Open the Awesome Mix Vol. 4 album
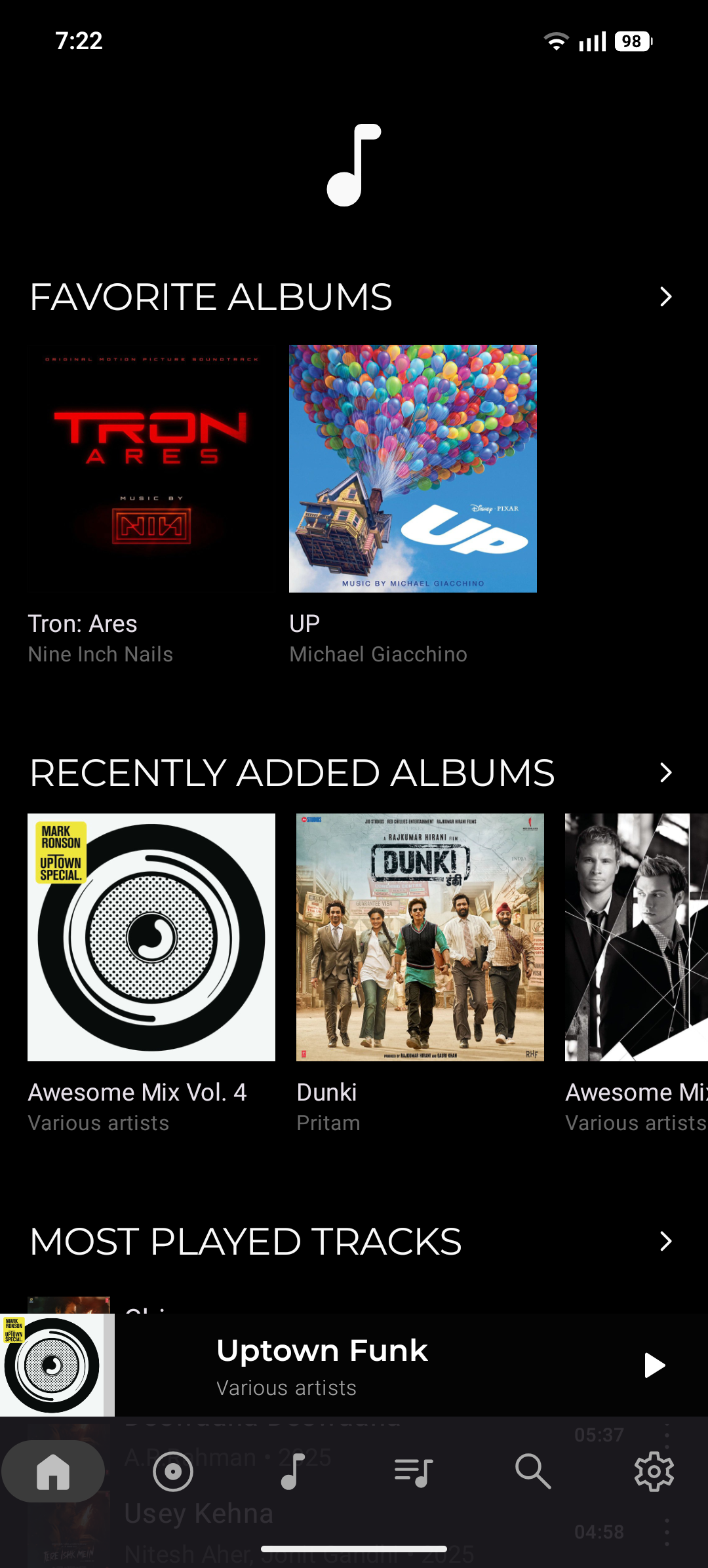708x1568 pixels. point(151,937)
